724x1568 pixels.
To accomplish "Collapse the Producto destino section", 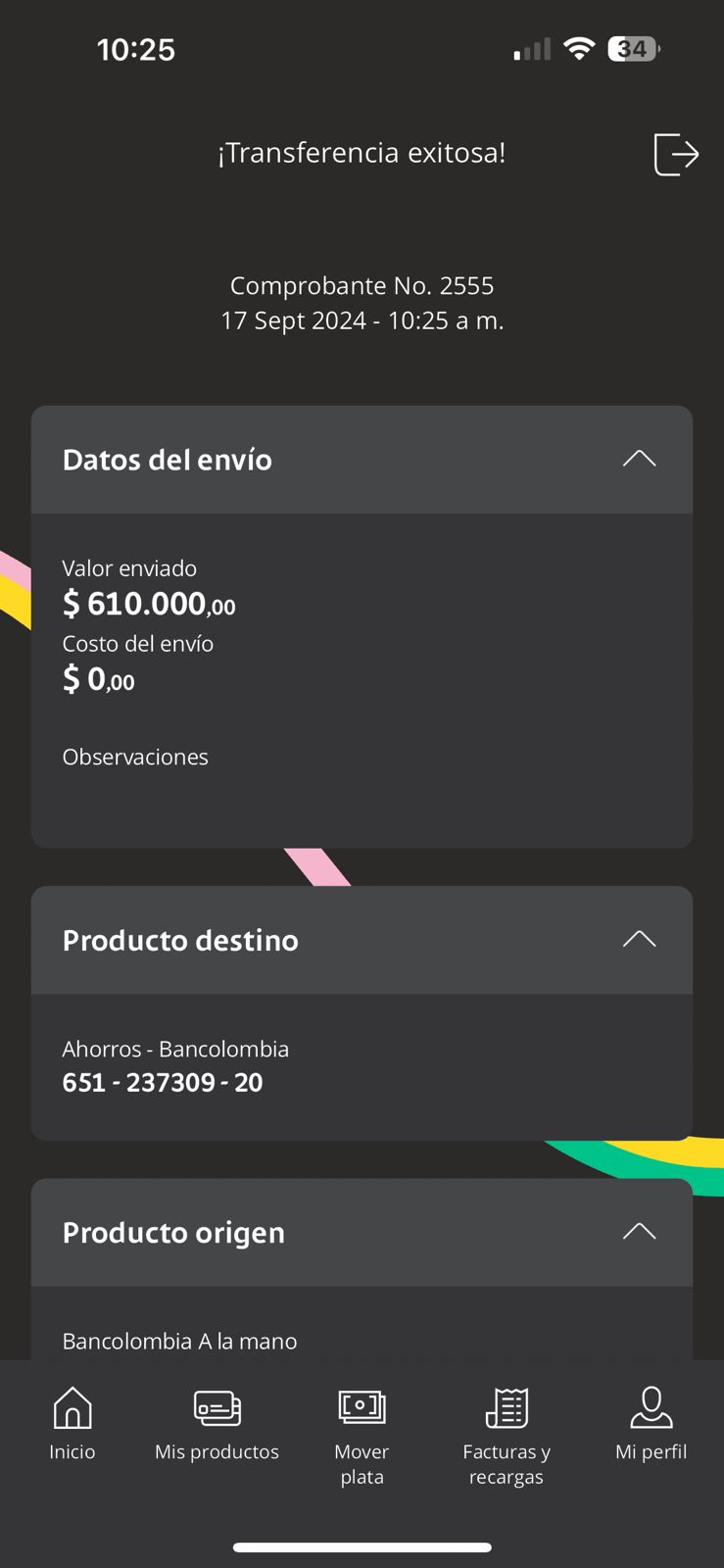I will click(639, 939).
